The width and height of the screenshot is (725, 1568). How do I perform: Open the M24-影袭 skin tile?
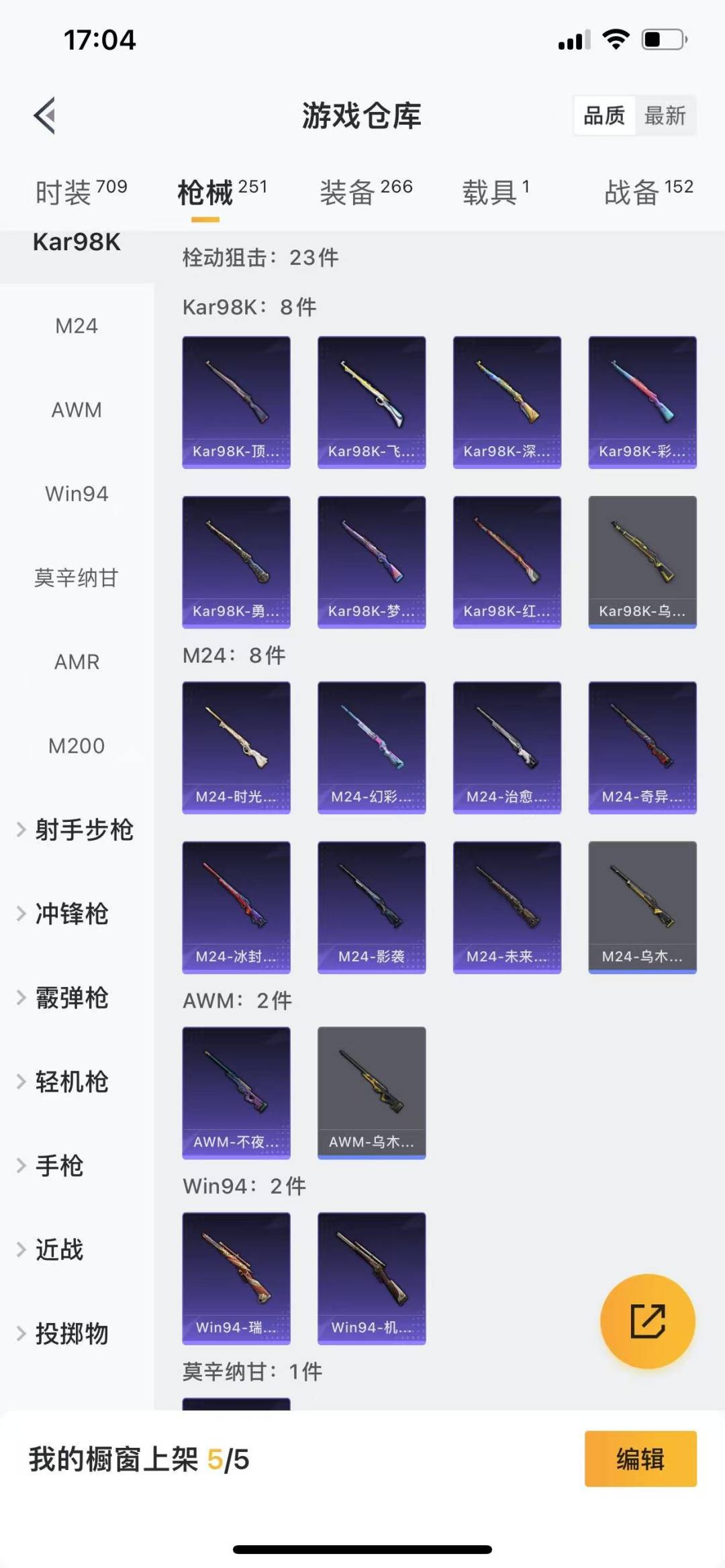click(371, 907)
